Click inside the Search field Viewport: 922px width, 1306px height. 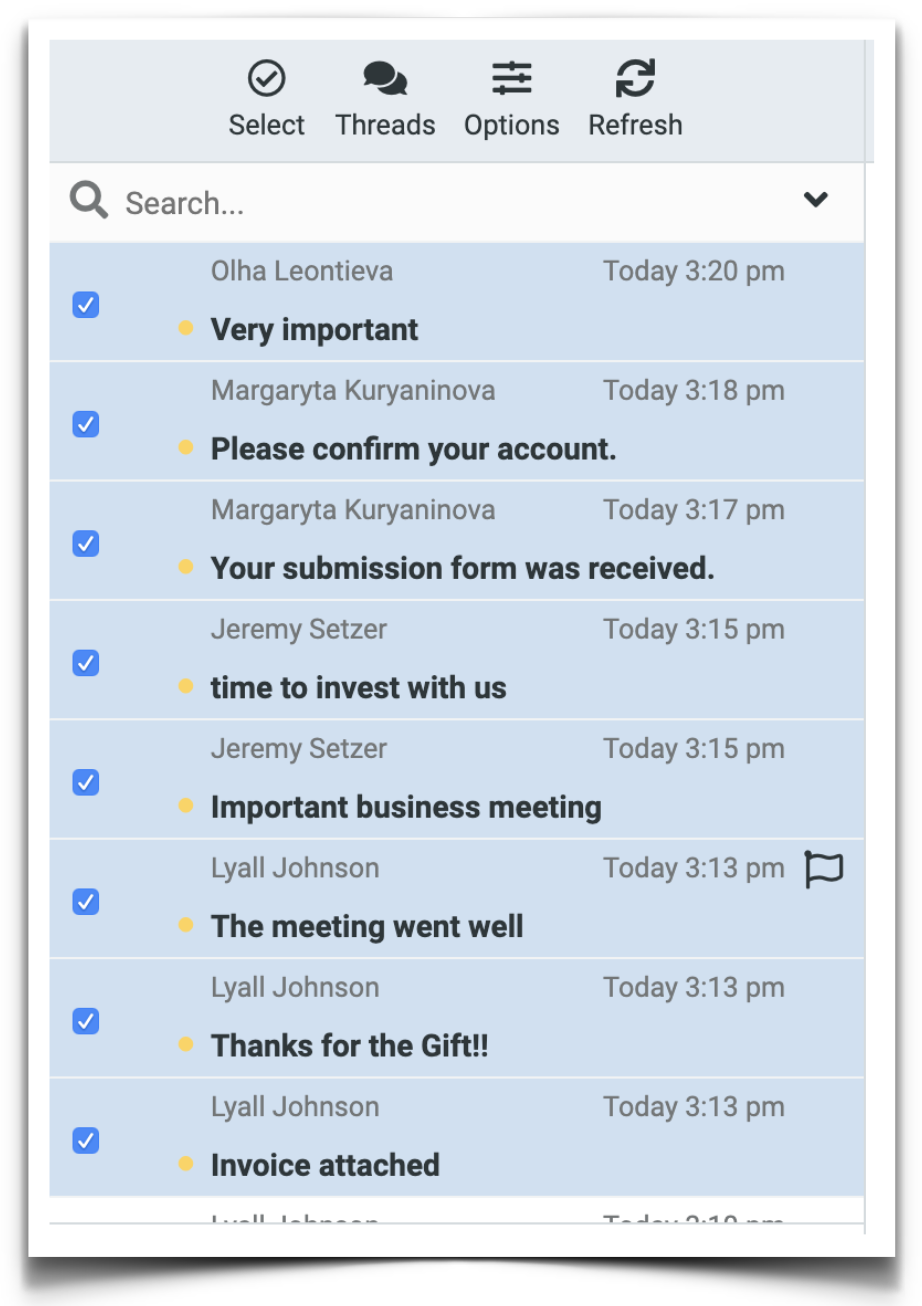400,202
